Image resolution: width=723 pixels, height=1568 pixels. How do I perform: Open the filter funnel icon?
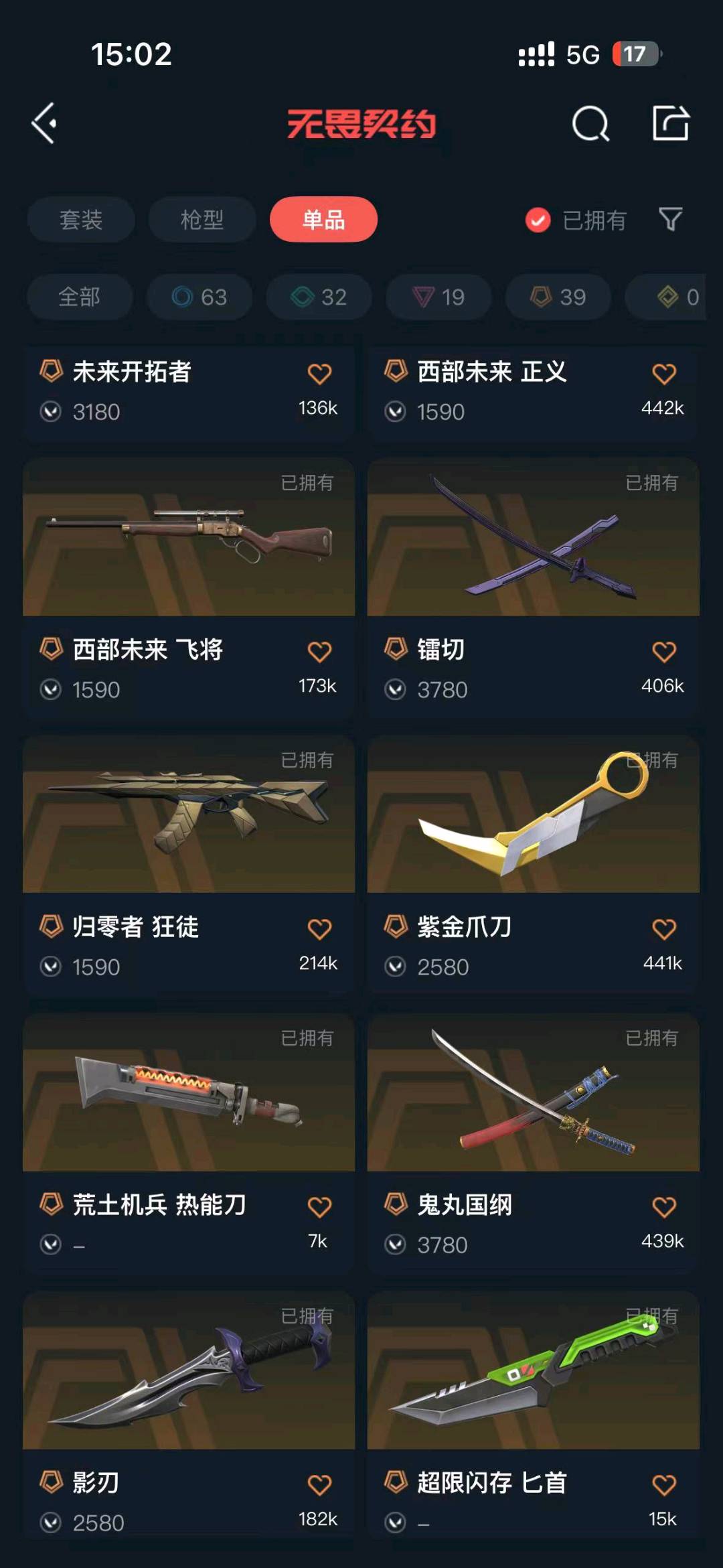click(671, 219)
